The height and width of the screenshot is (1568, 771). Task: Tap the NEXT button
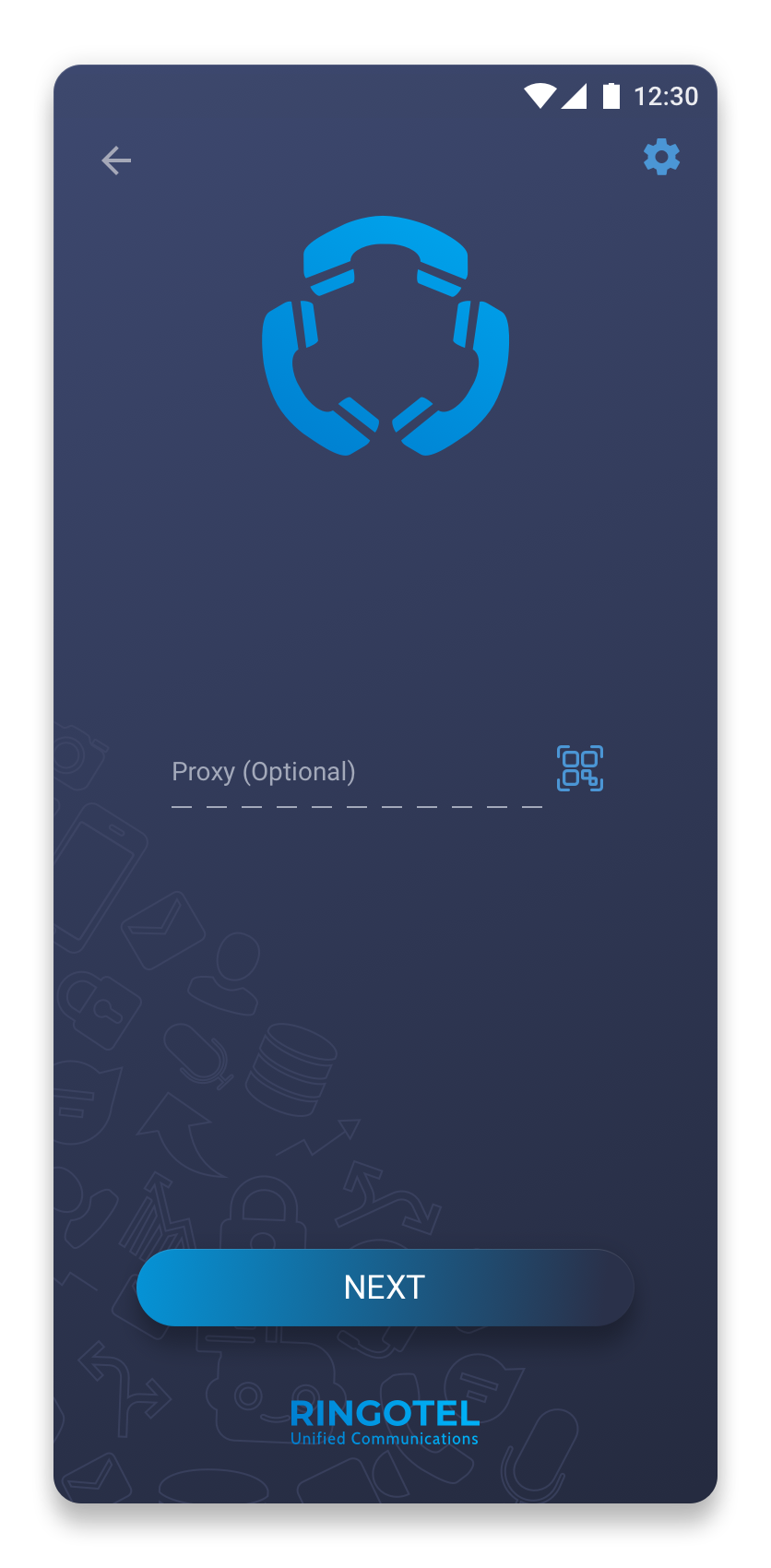pos(385,1288)
